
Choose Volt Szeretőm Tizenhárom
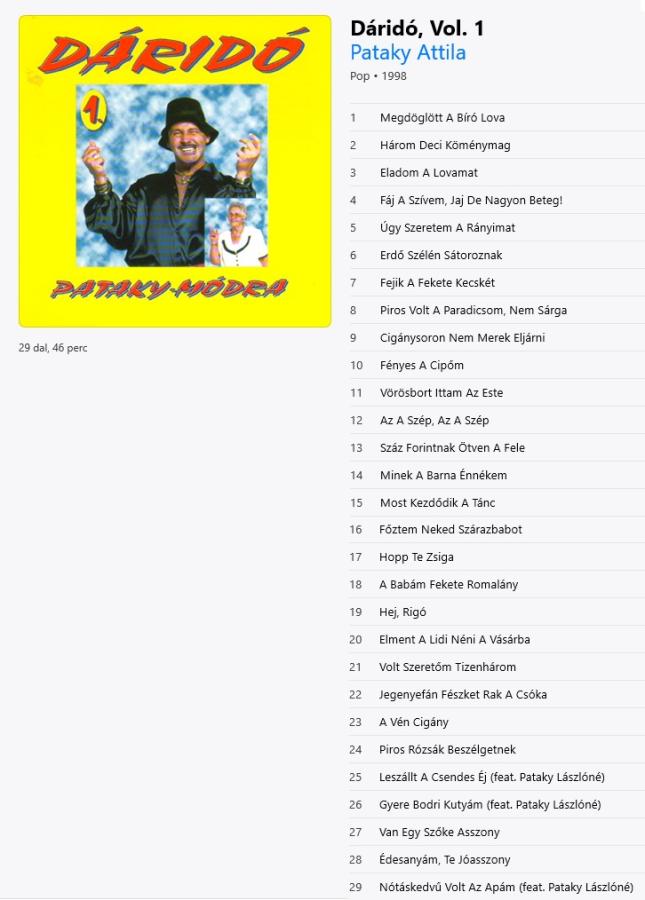click(x=497, y=668)
